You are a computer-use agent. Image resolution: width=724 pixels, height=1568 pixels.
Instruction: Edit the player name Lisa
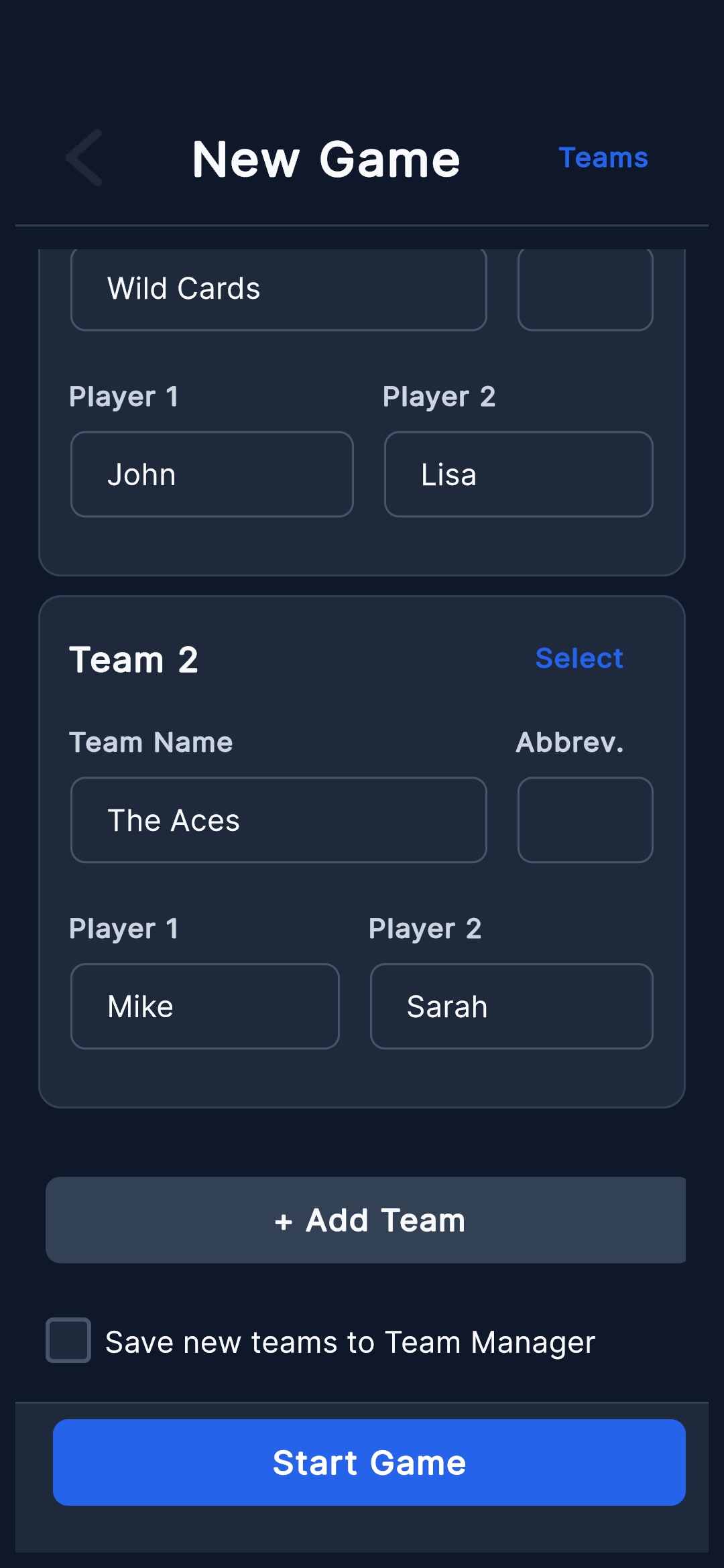point(518,474)
